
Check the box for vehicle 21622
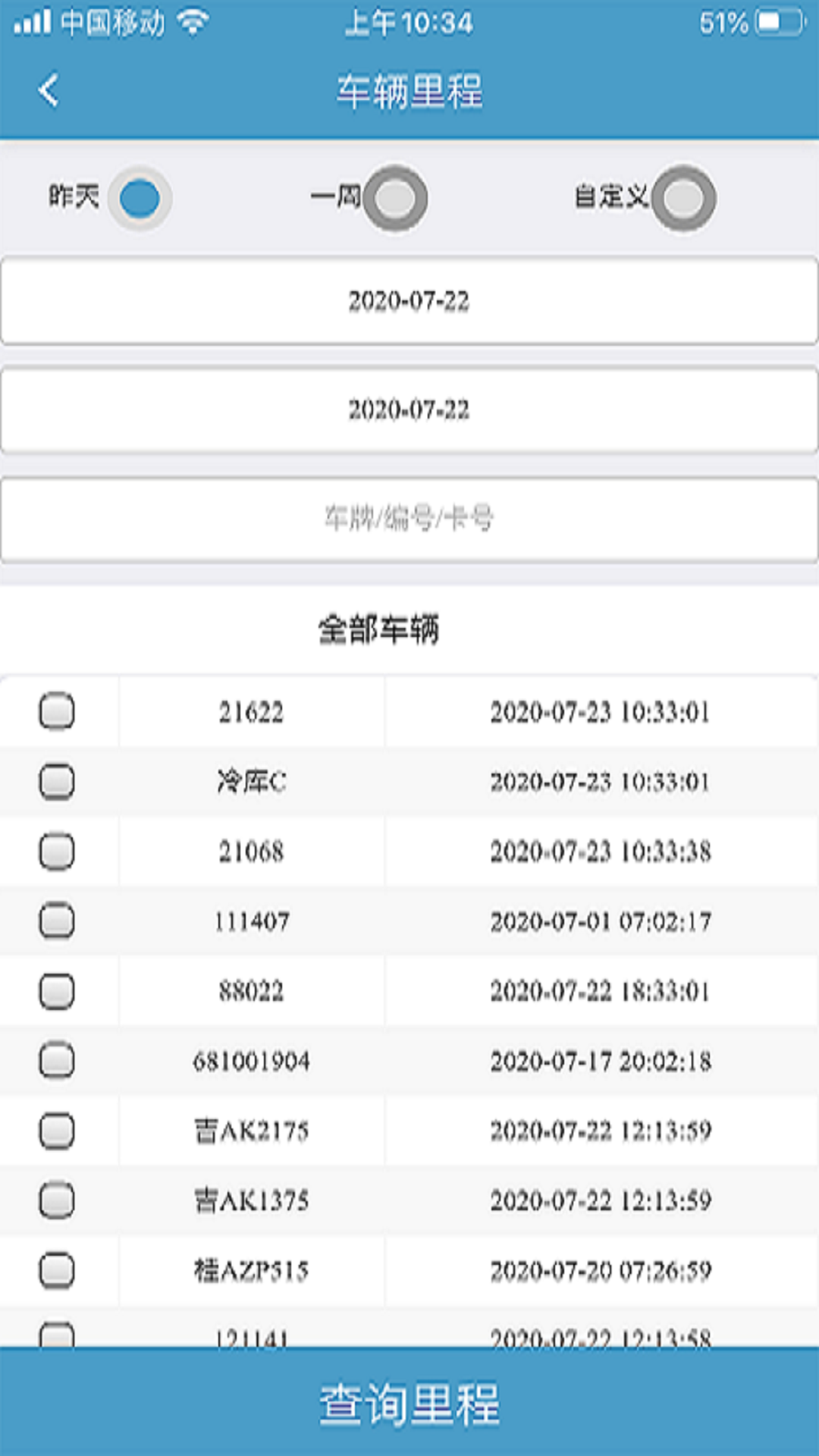57,711
